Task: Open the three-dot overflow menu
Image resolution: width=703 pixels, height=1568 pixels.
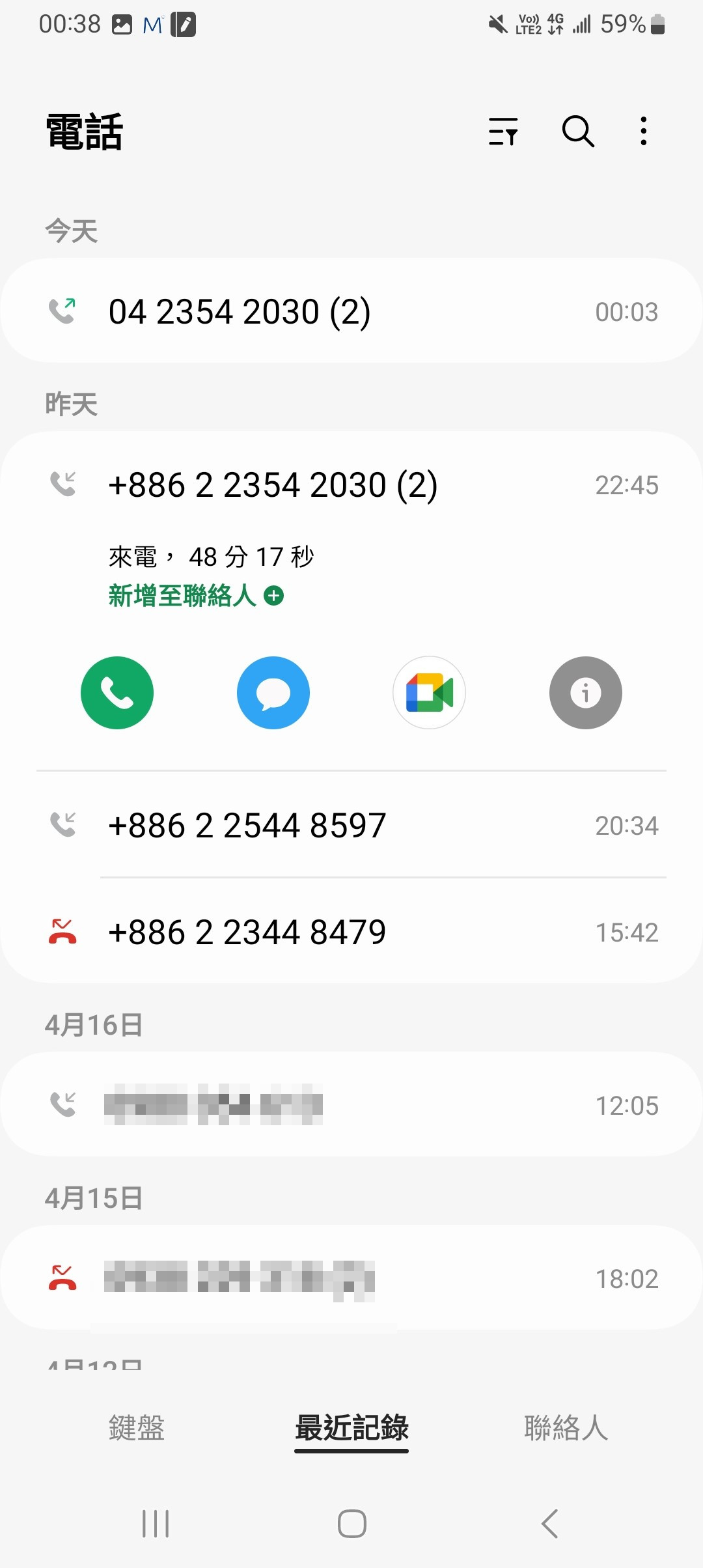Action: [x=643, y=132]
